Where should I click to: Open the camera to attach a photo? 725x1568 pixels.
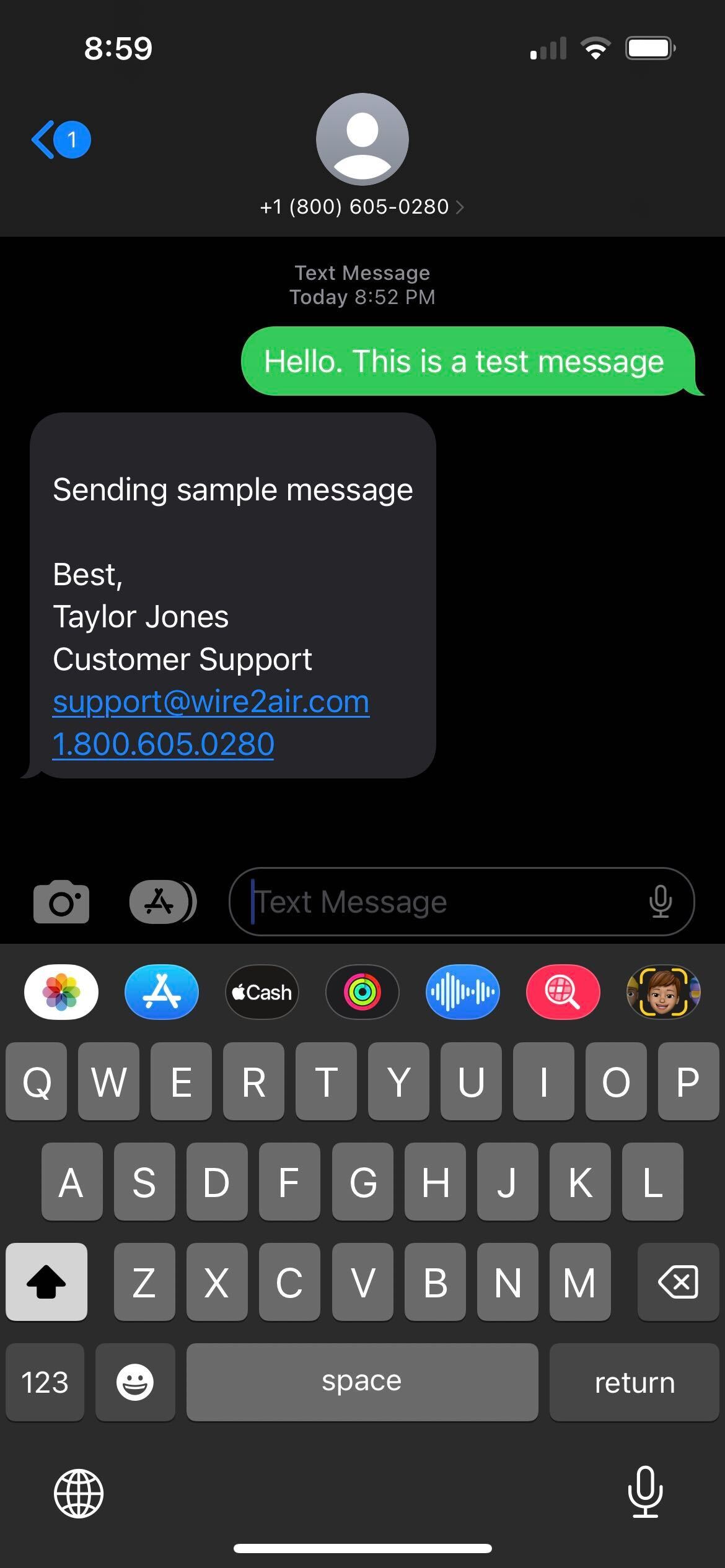pyautogui.click(x=61, y=902)
